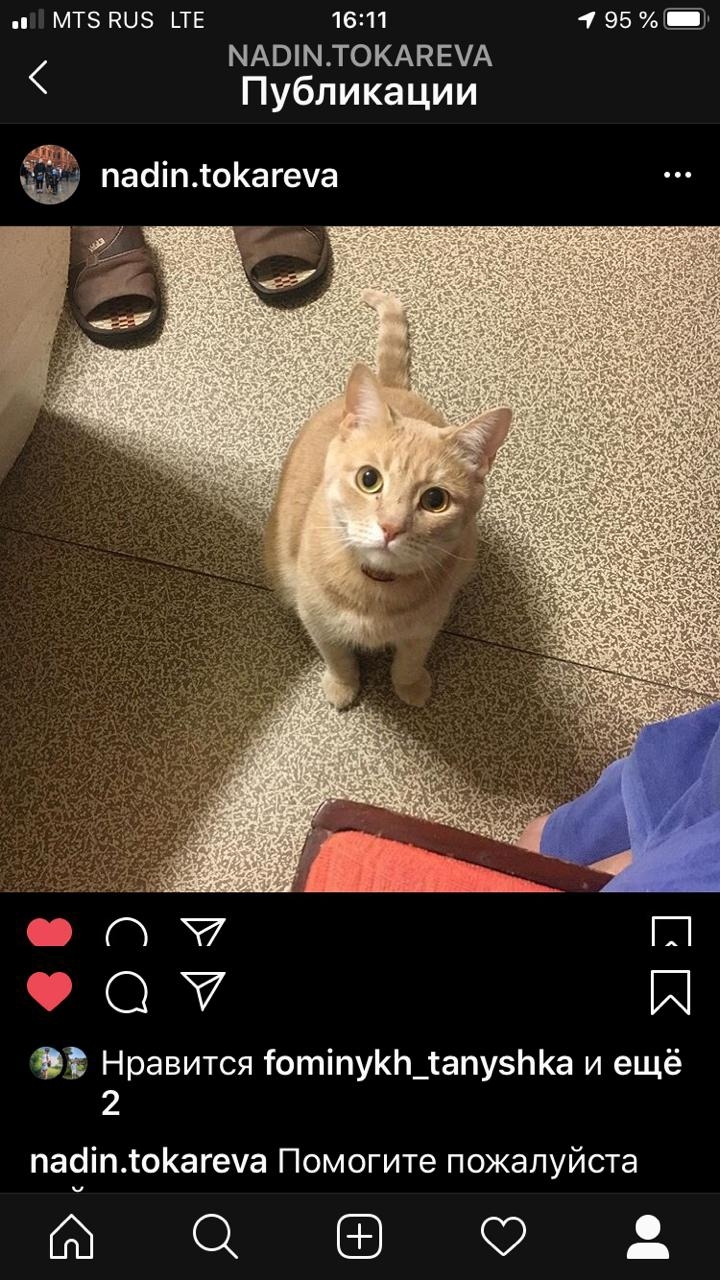Open comments via the full speech bubble icon
Viewport: 720px width, 1280px height.
(127, 993)
